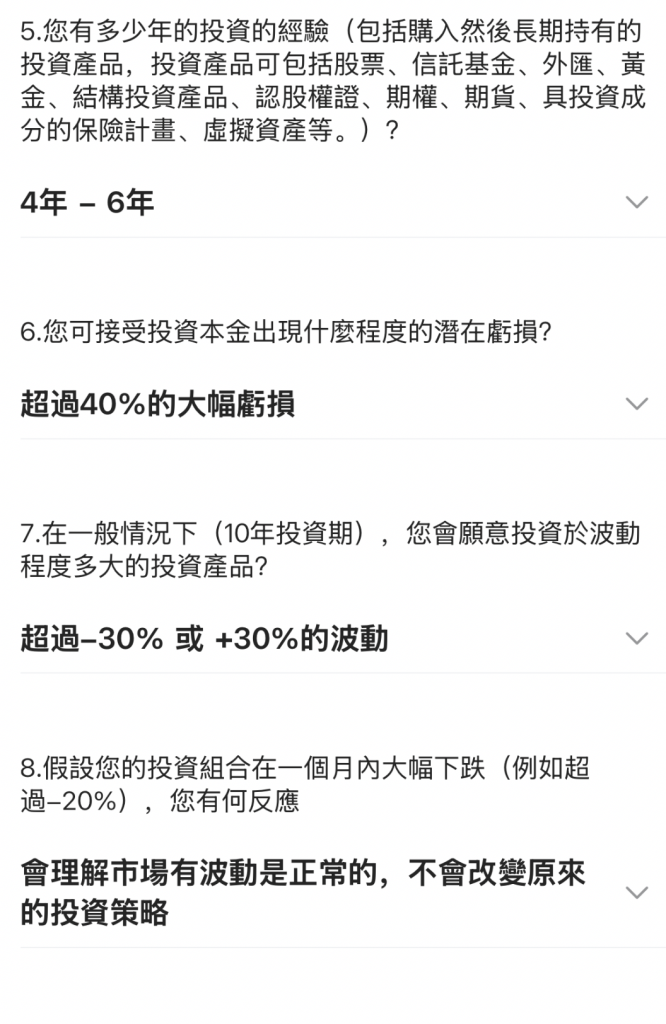The width and height of the screenshot is (666, 1024).
Task: Change the 超過40%的大幅虧損 loss tolerance answer
Action: pyautogui.click(x=636, y=404)
